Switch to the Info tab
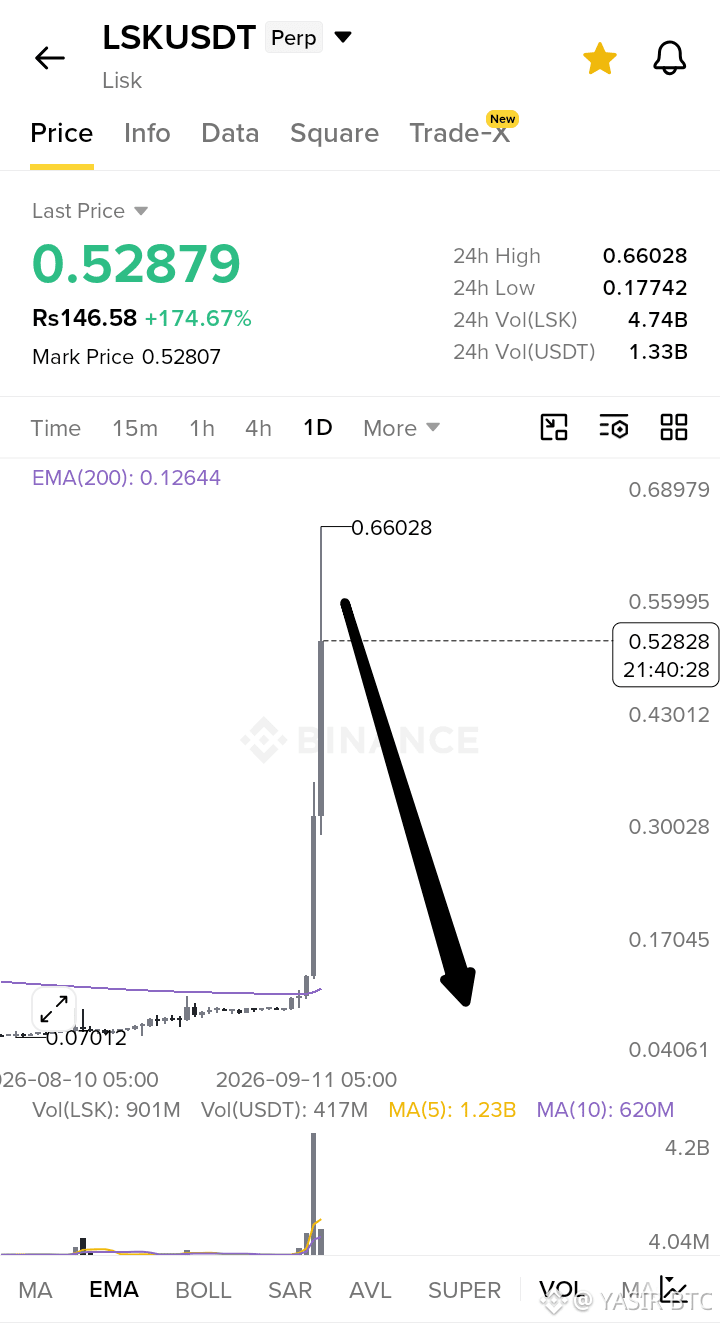The width and height of the screenshot is (720, 1326). (x=147, y=133)
